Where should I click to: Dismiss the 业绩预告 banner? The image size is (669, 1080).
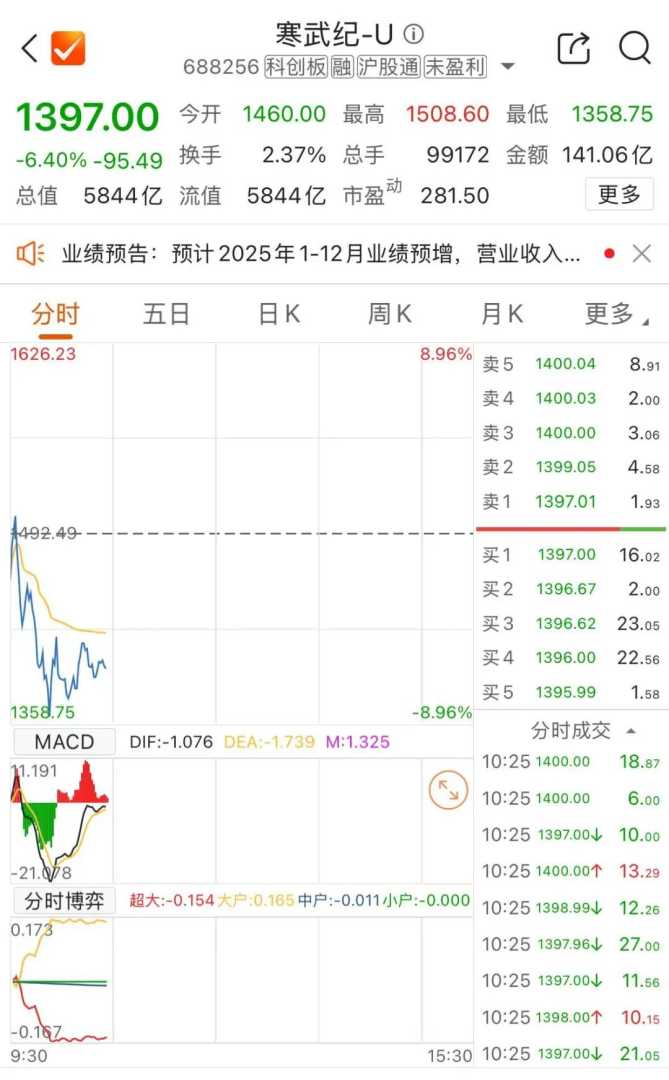[642, 254]
